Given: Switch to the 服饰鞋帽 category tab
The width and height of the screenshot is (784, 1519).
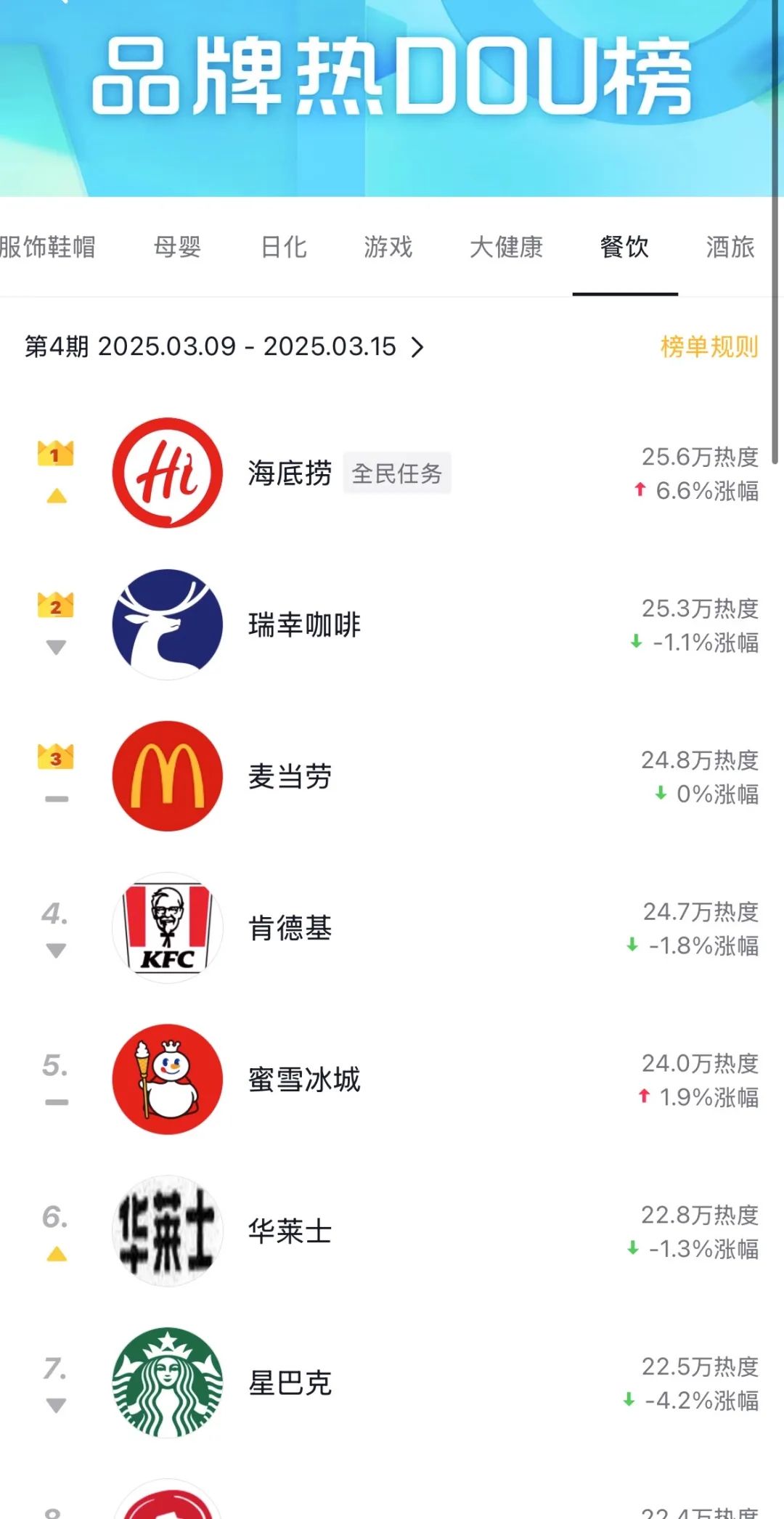Looking at the screenshot, I should tap(48, 247).
